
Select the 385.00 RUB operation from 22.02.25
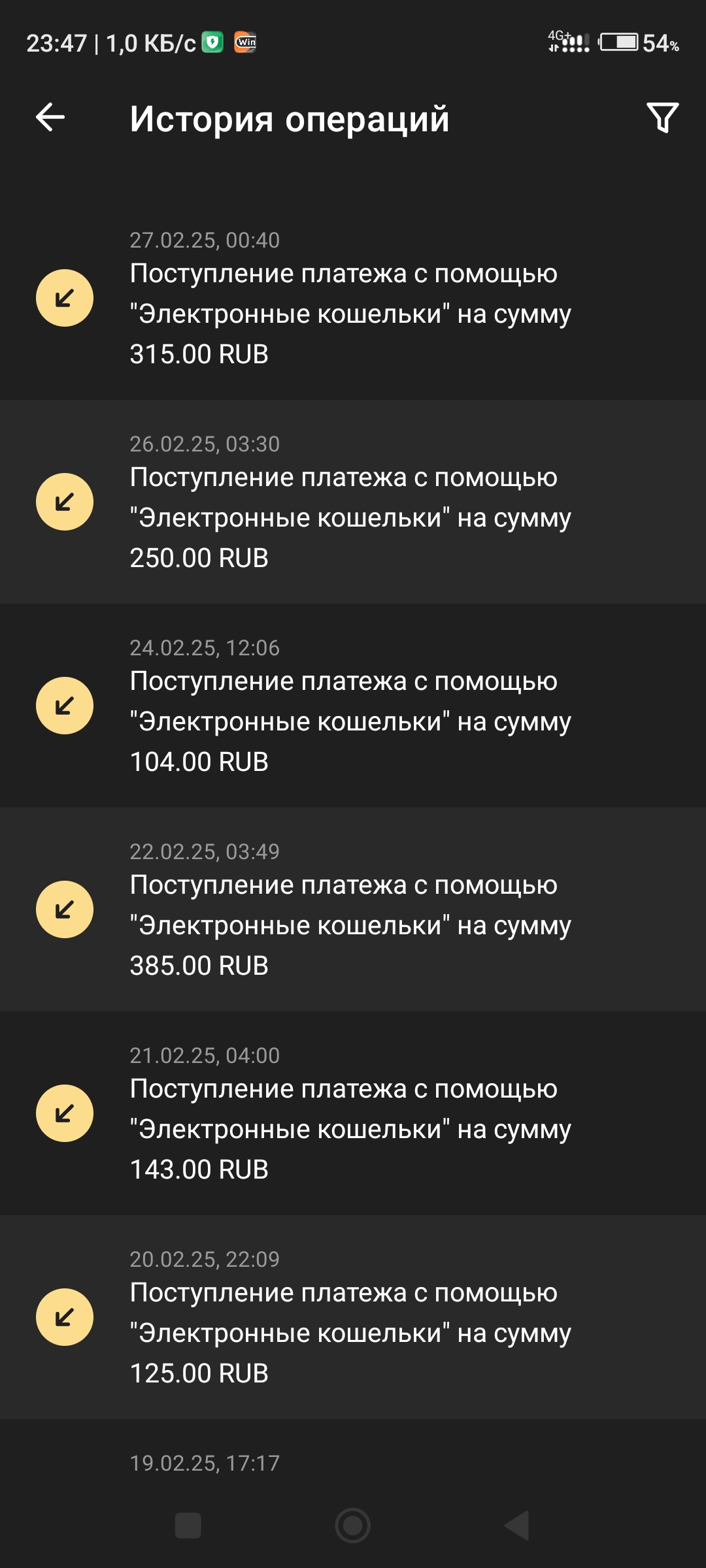click(x=353, y=909)
